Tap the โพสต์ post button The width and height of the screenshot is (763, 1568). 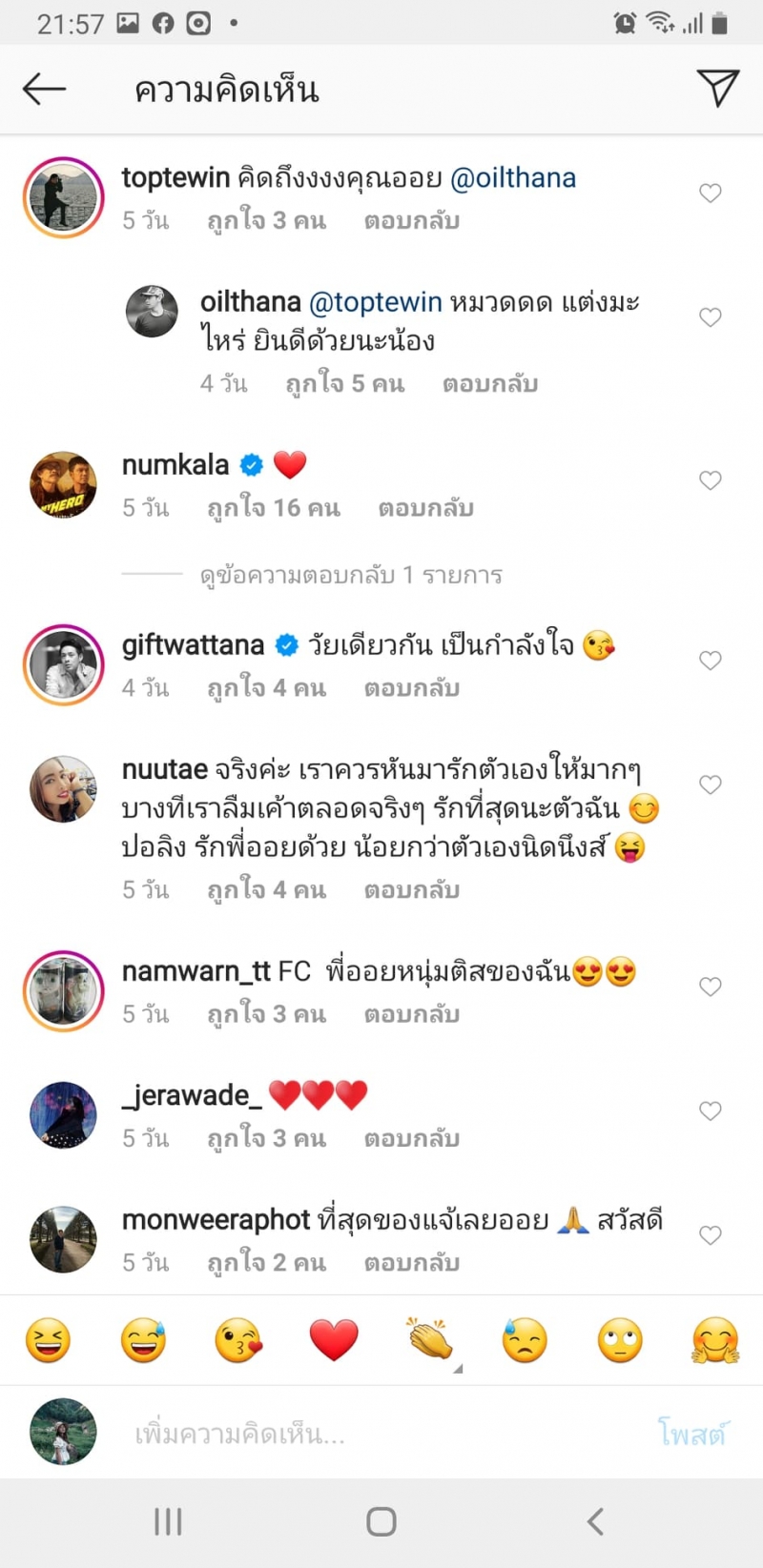pos(693,1433)
